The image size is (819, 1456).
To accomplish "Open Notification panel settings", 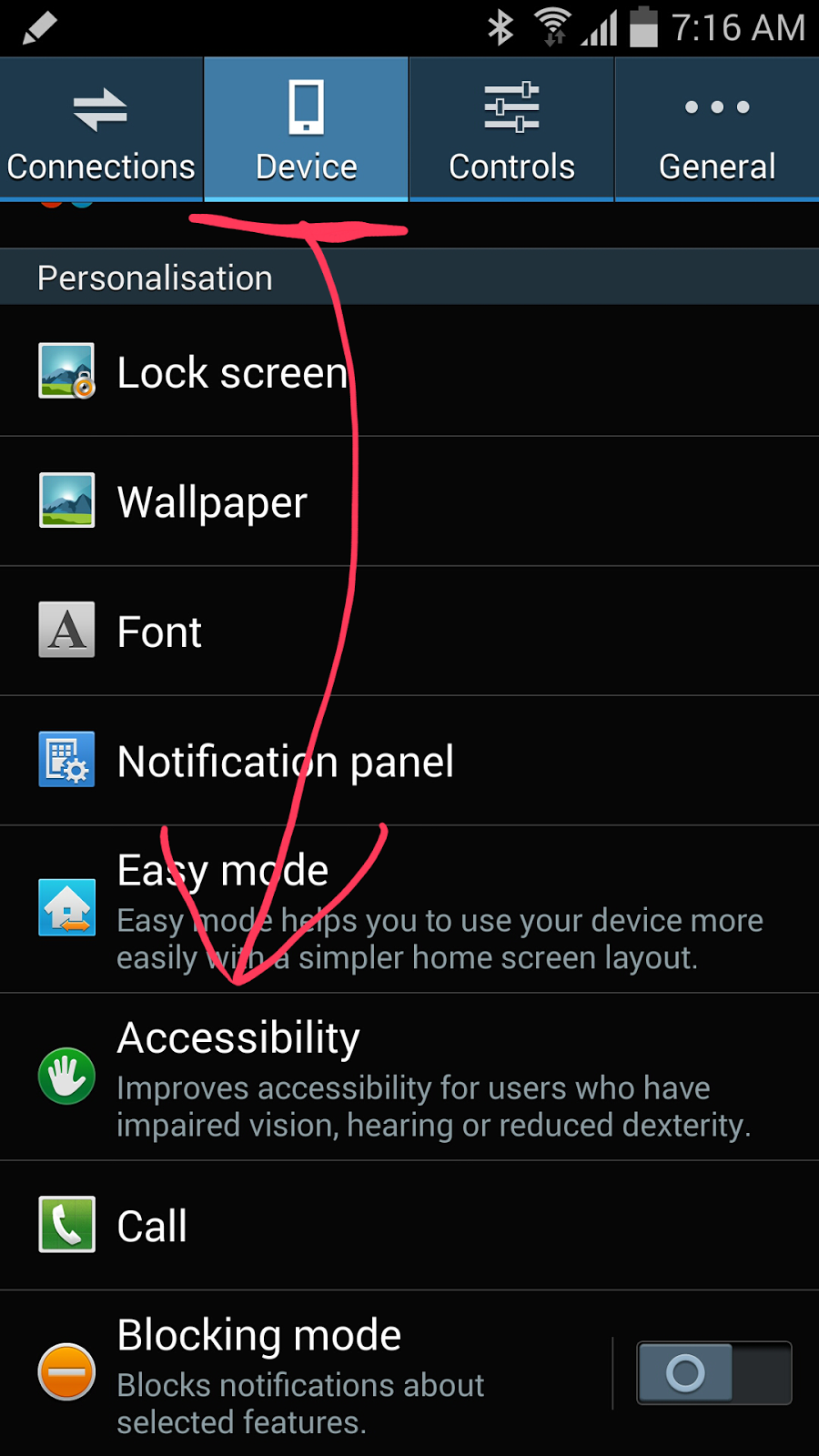I will [409, 762].
